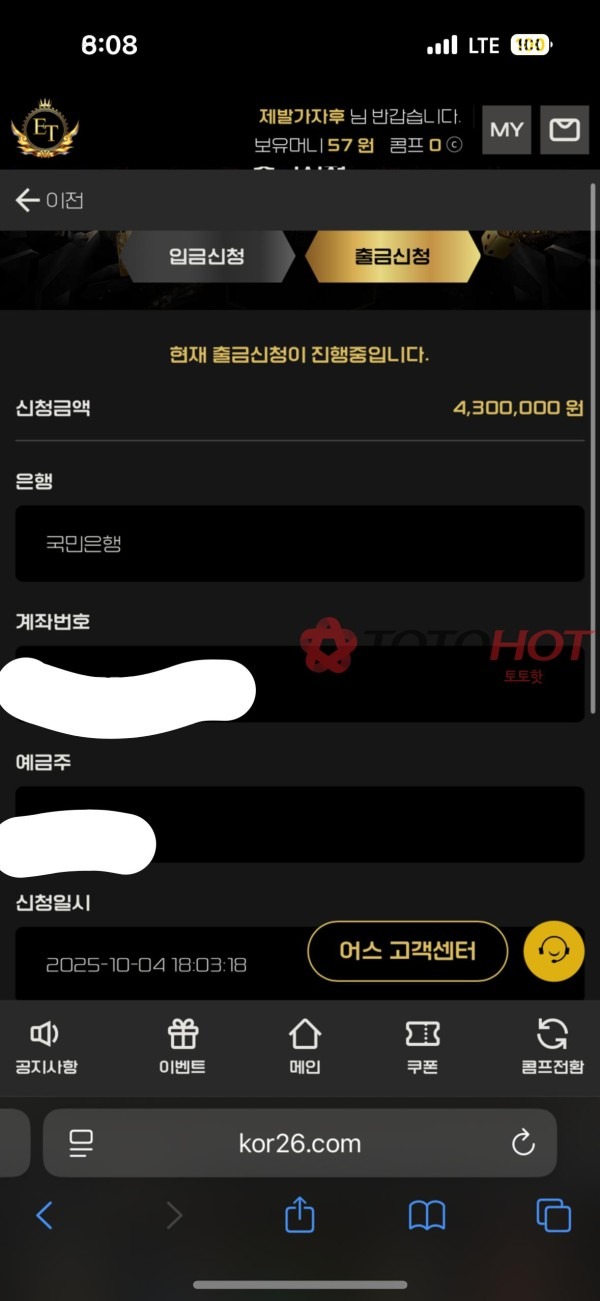Go to 메인 home page
Image resolution: width=600 pixels, height=1301 pixels.
tap(304, 1047)
